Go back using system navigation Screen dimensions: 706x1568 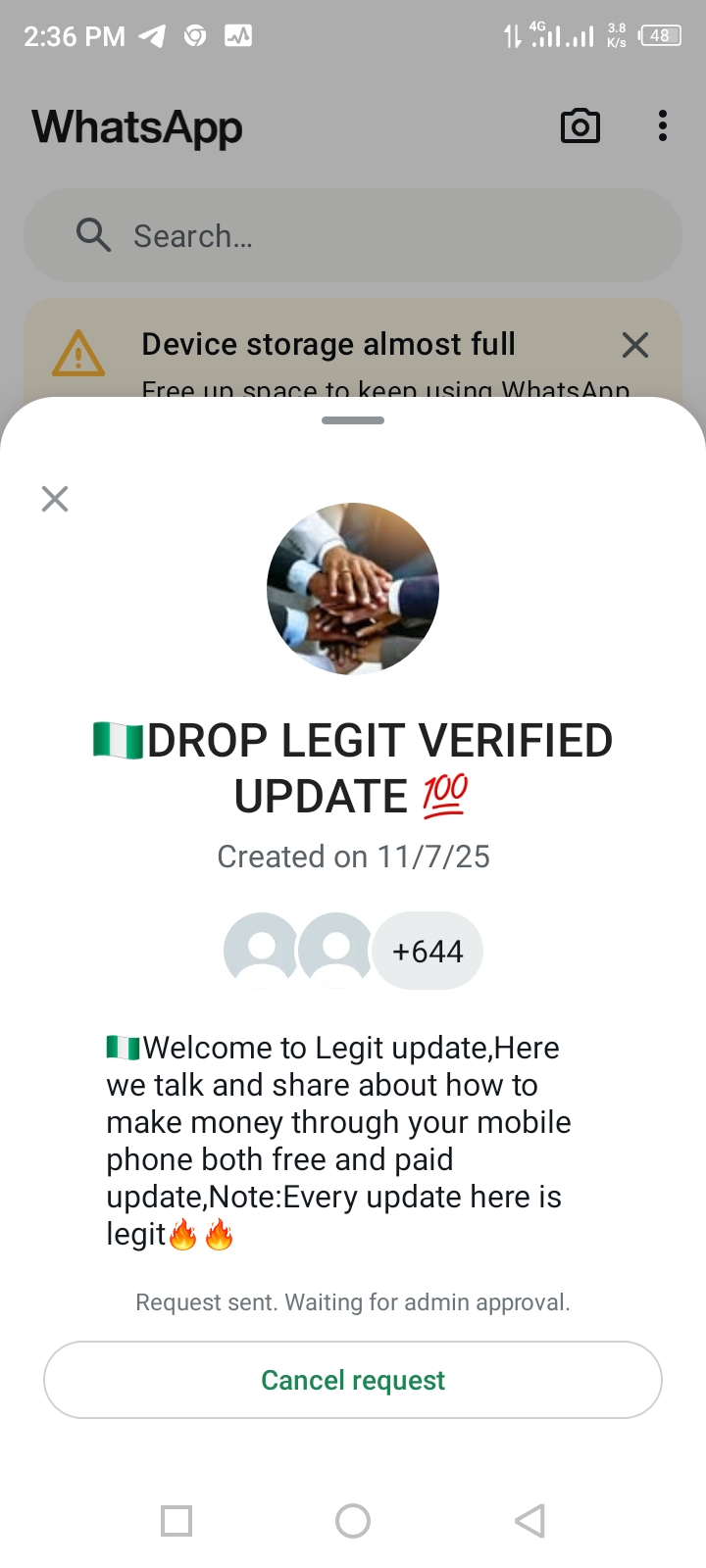(529, 1521)
